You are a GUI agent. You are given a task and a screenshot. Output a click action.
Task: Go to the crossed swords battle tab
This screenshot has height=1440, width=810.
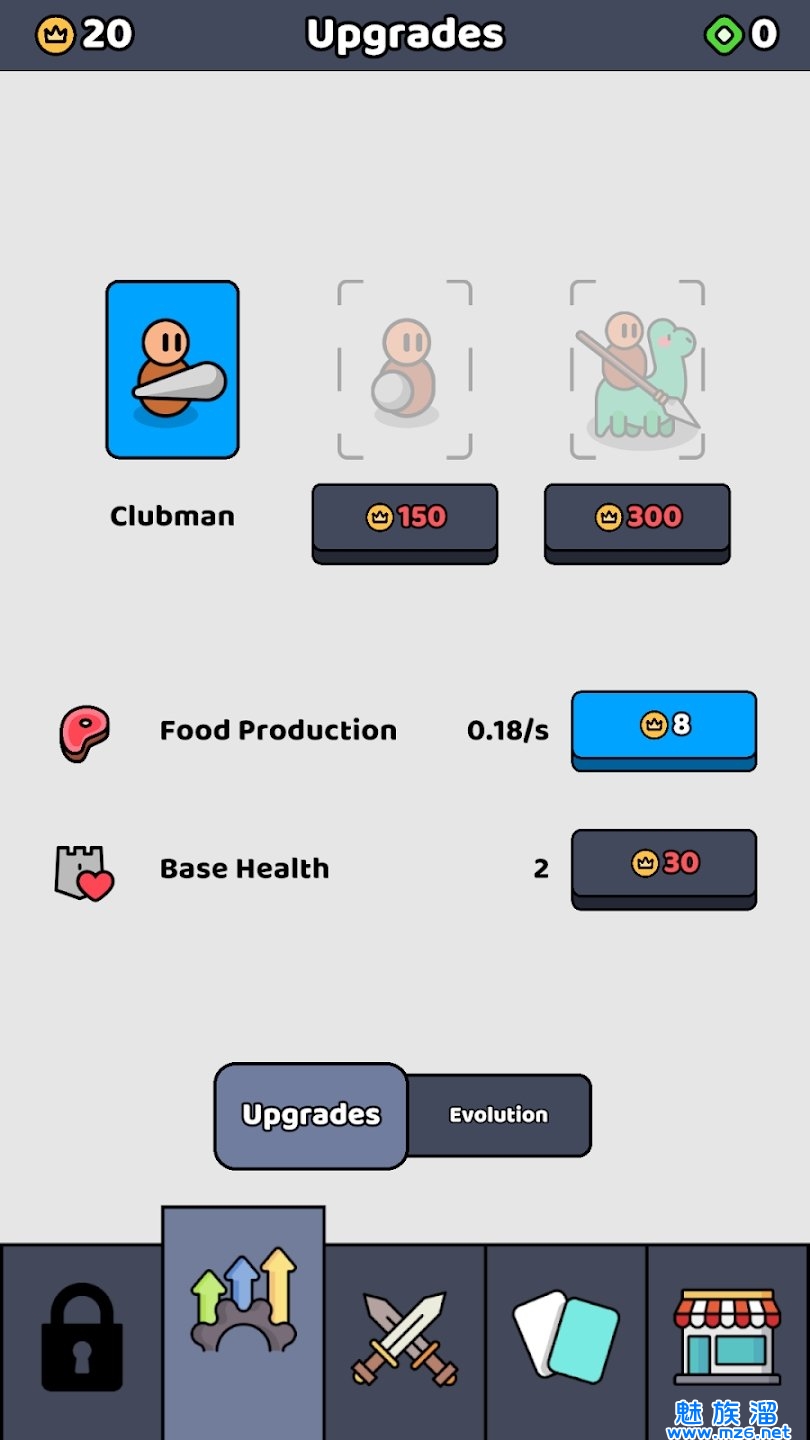click(x=405, y=1338)
